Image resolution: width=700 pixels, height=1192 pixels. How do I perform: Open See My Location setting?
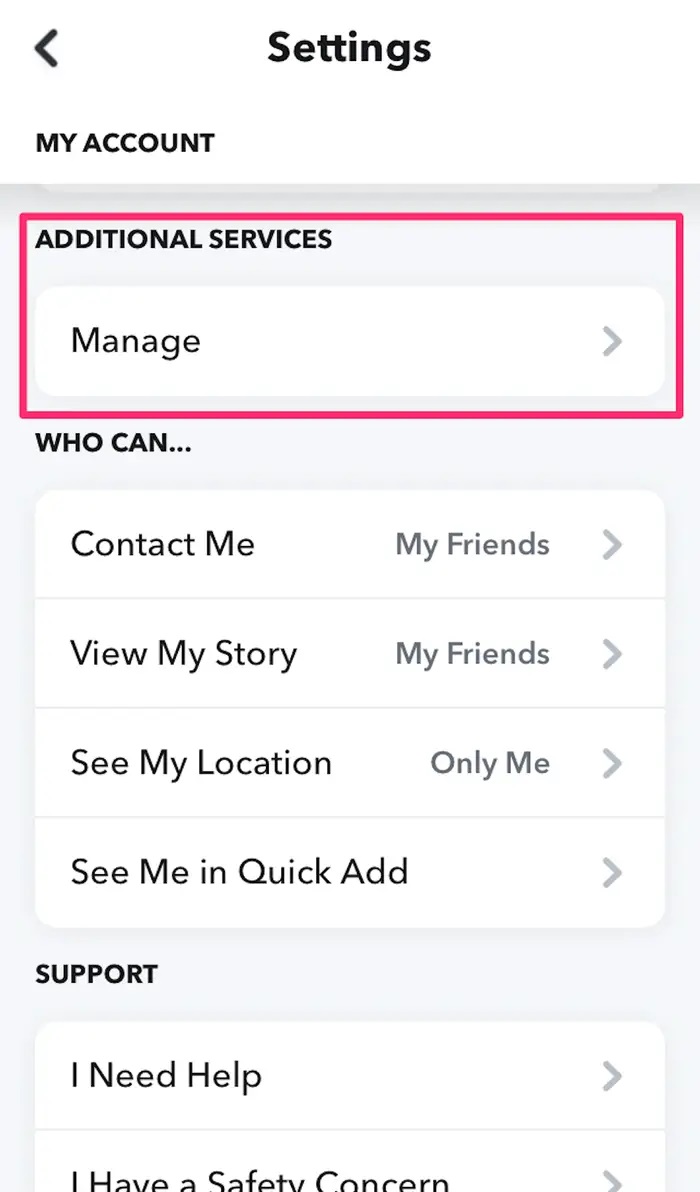(349, 764)
